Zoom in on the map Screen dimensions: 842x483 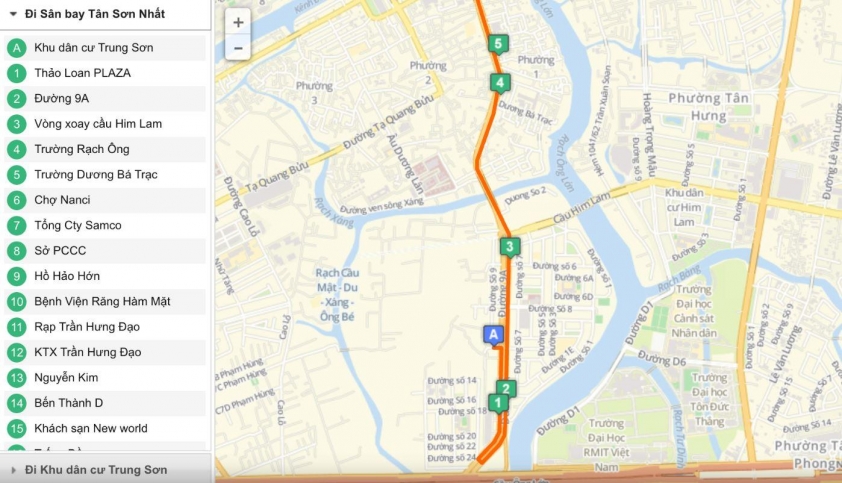pyautogui.click(x=238, y=22)
